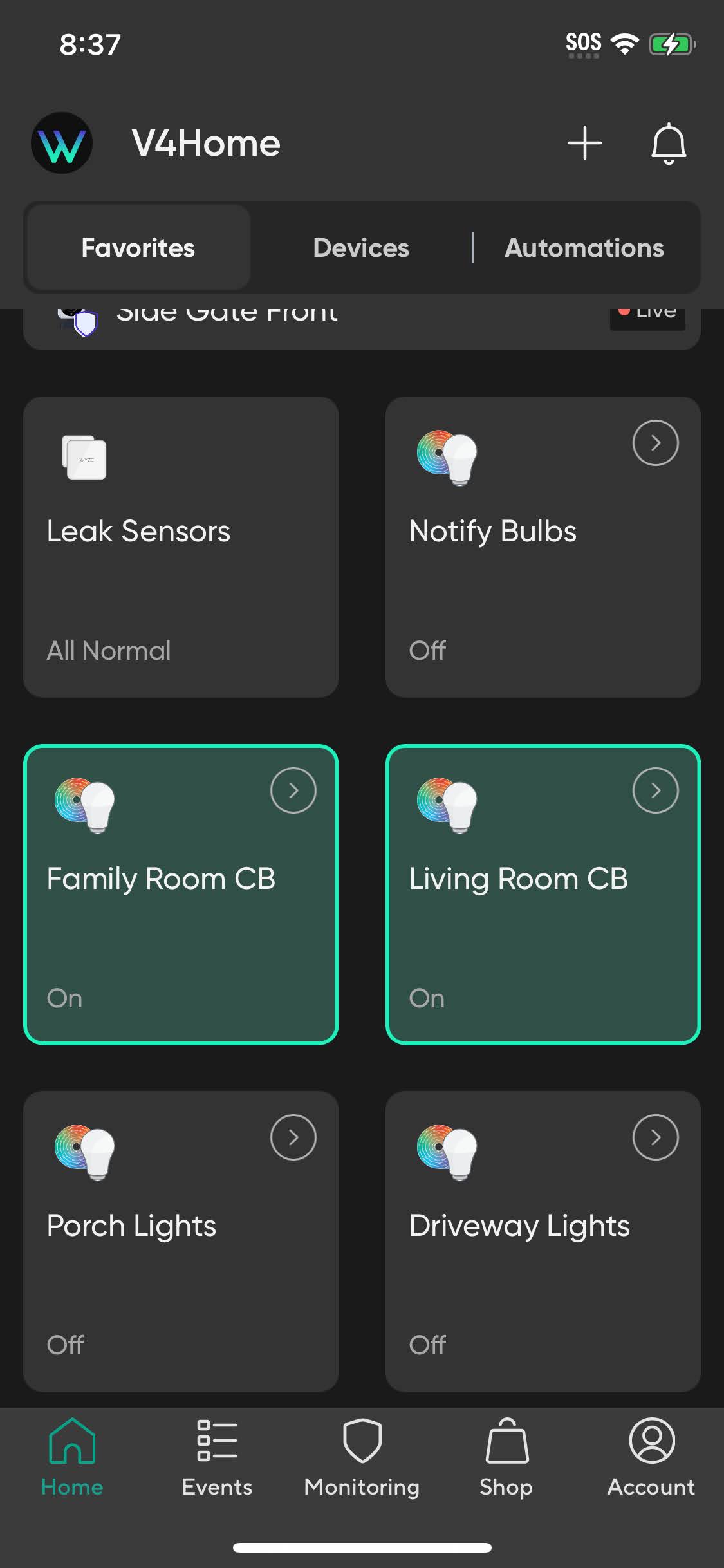Open Porch Lights details arrow

293,1137
